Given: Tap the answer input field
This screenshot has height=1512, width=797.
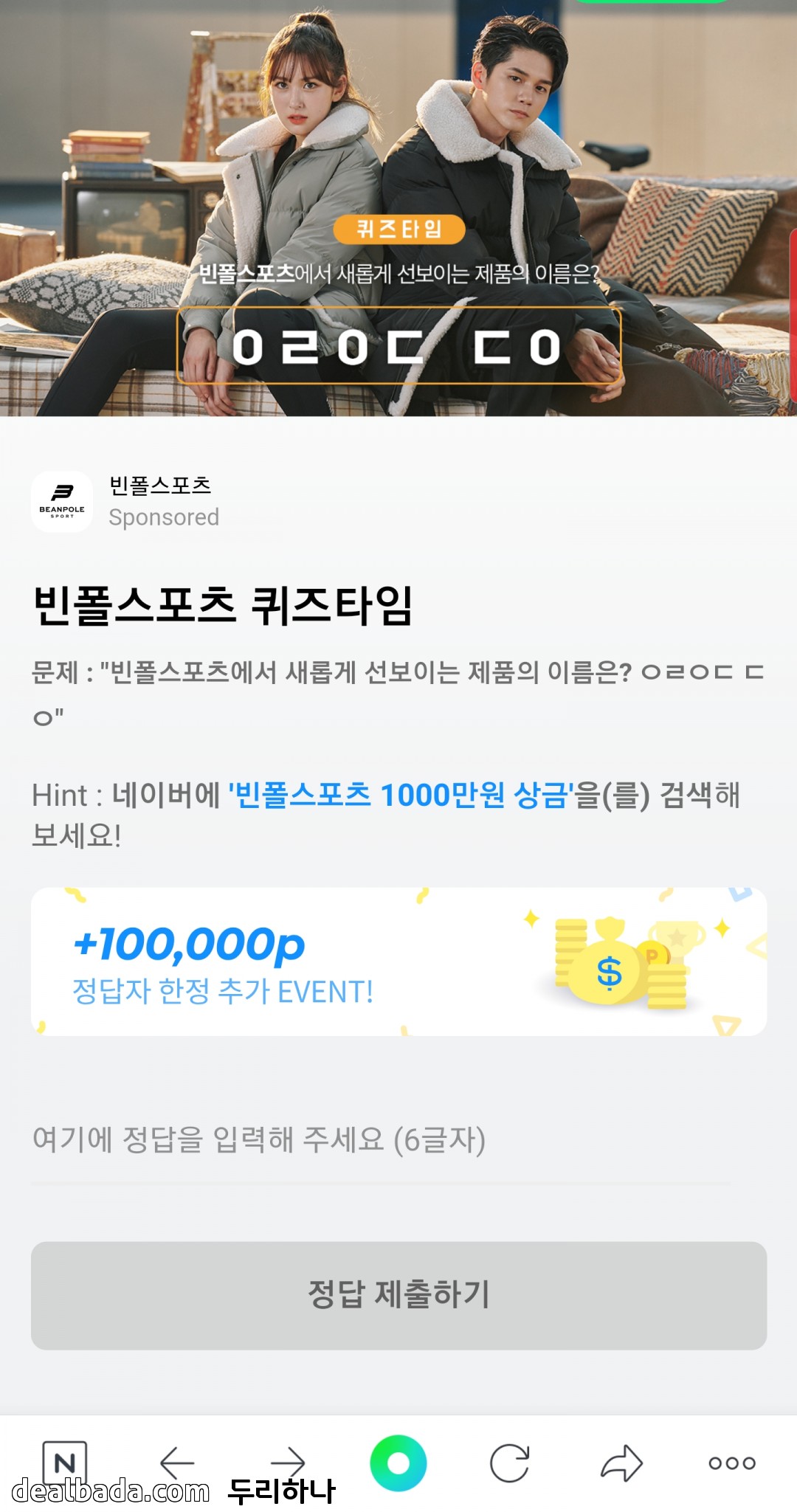Looking at the screenshot, I should 380,1140.
